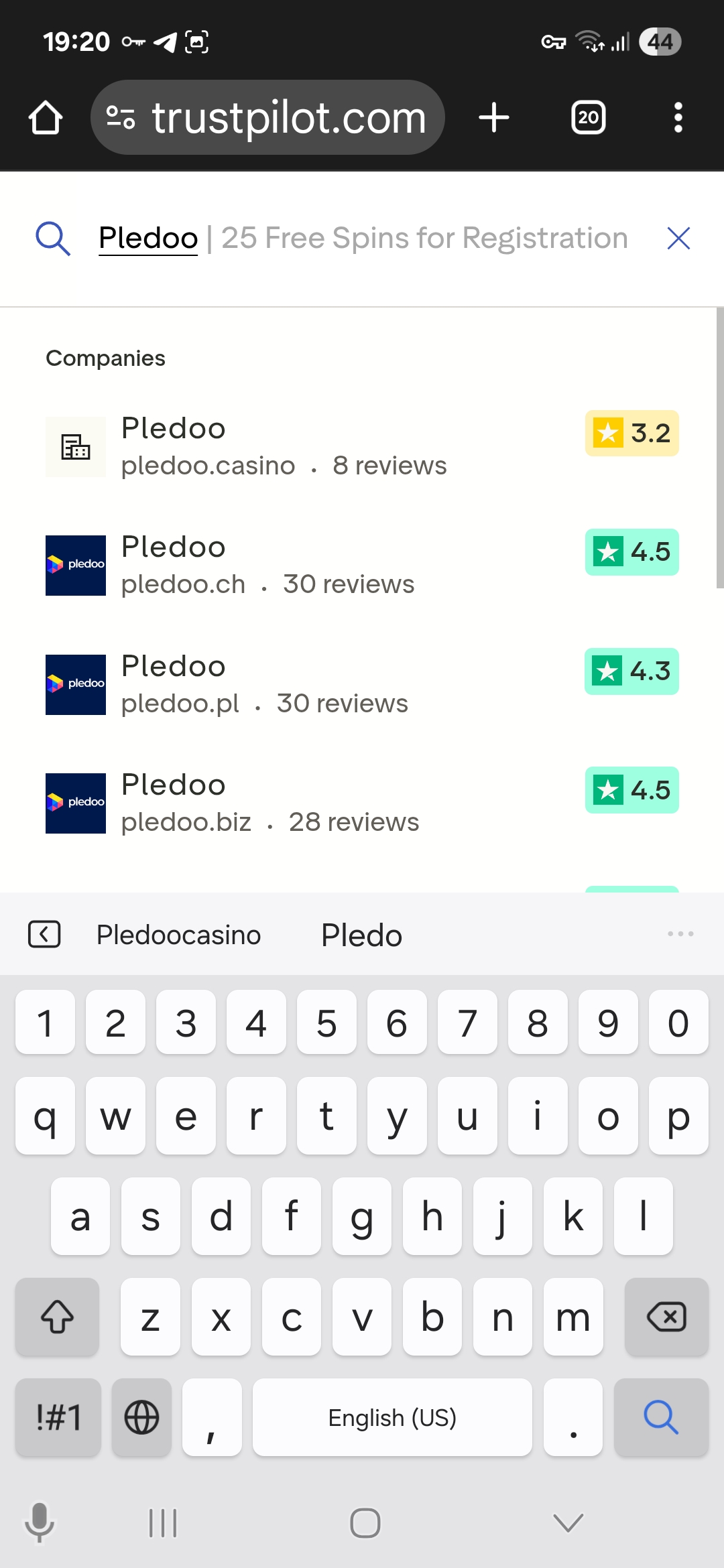Tap the keyboard backspace key
The image size is (724, 1568).
666,1317
